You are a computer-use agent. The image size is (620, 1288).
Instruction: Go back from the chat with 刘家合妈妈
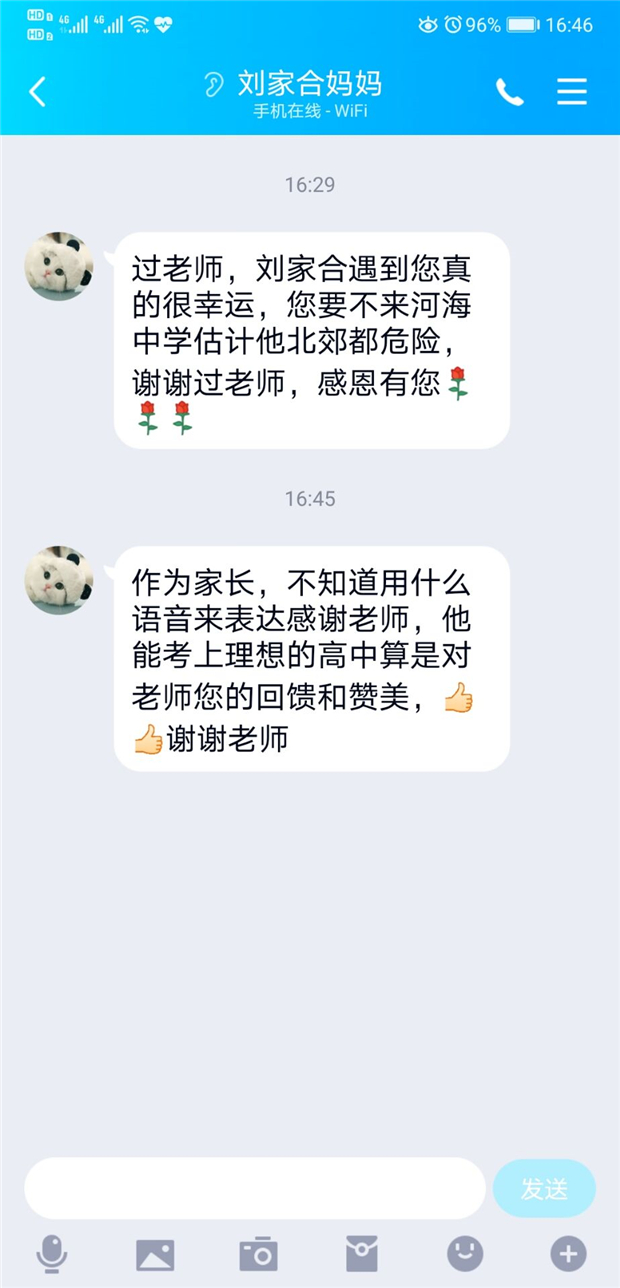point(38,92)
